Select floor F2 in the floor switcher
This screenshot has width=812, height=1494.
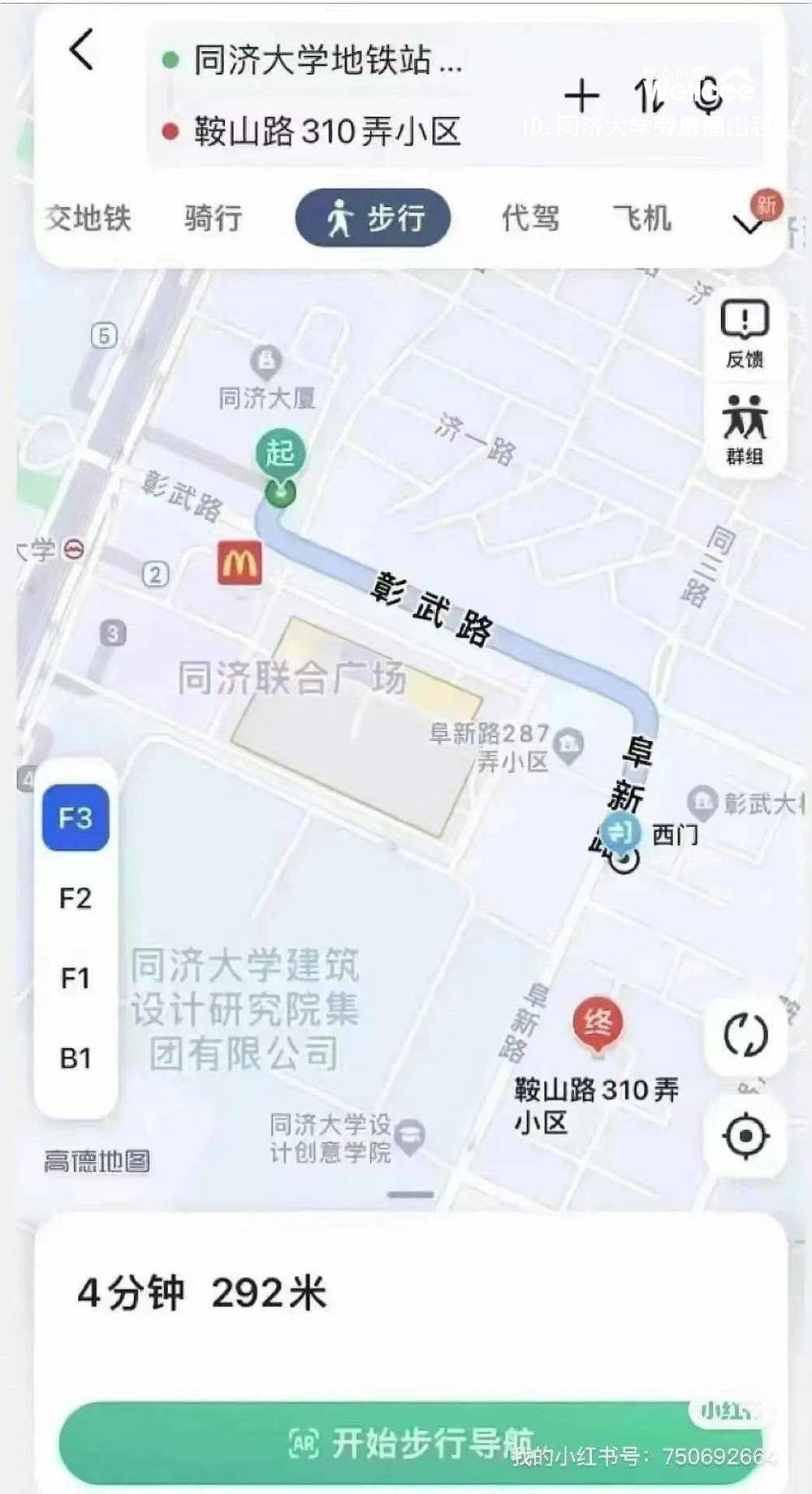pos(76,899)
